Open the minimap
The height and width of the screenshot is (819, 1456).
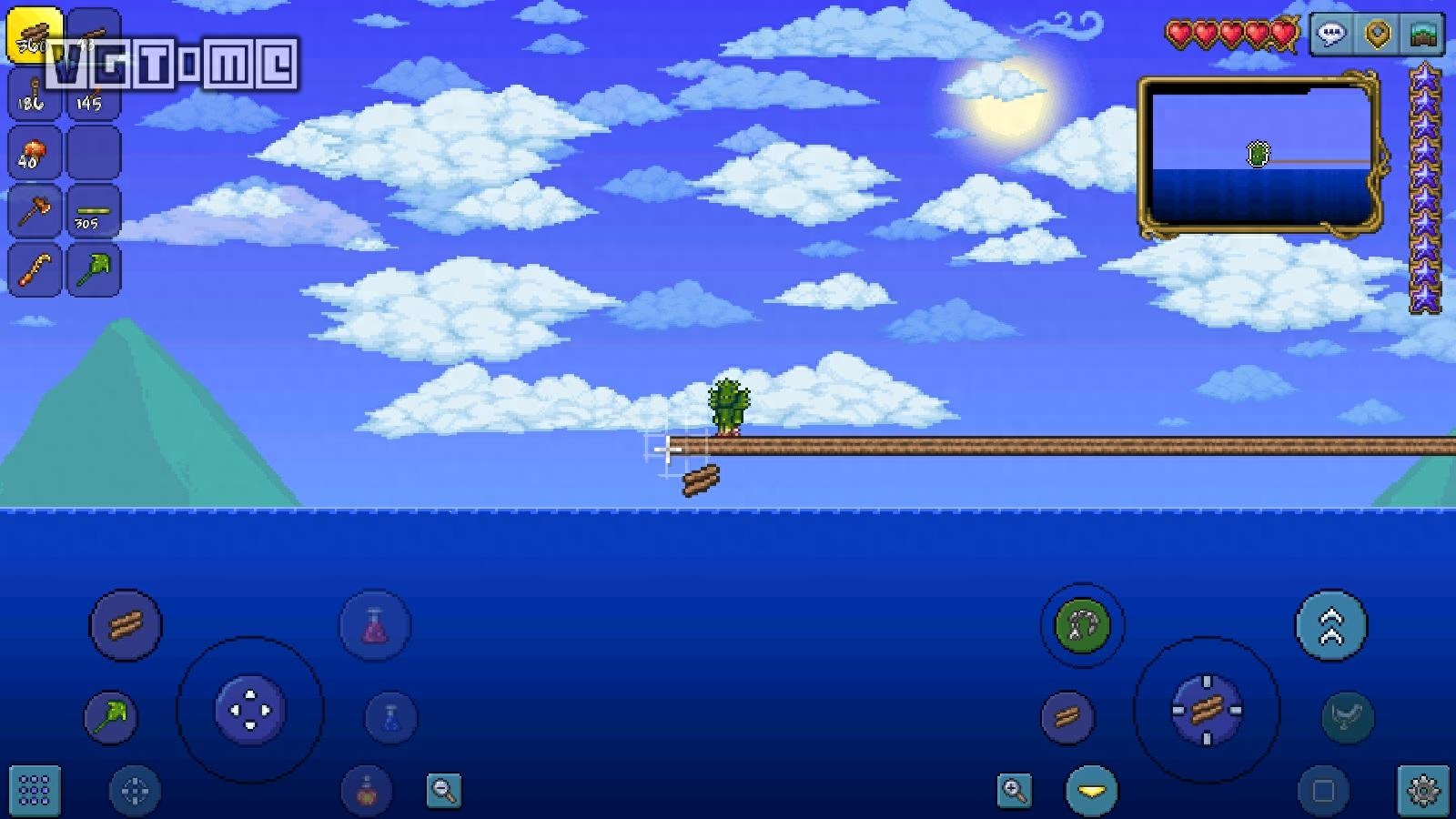1260,157
